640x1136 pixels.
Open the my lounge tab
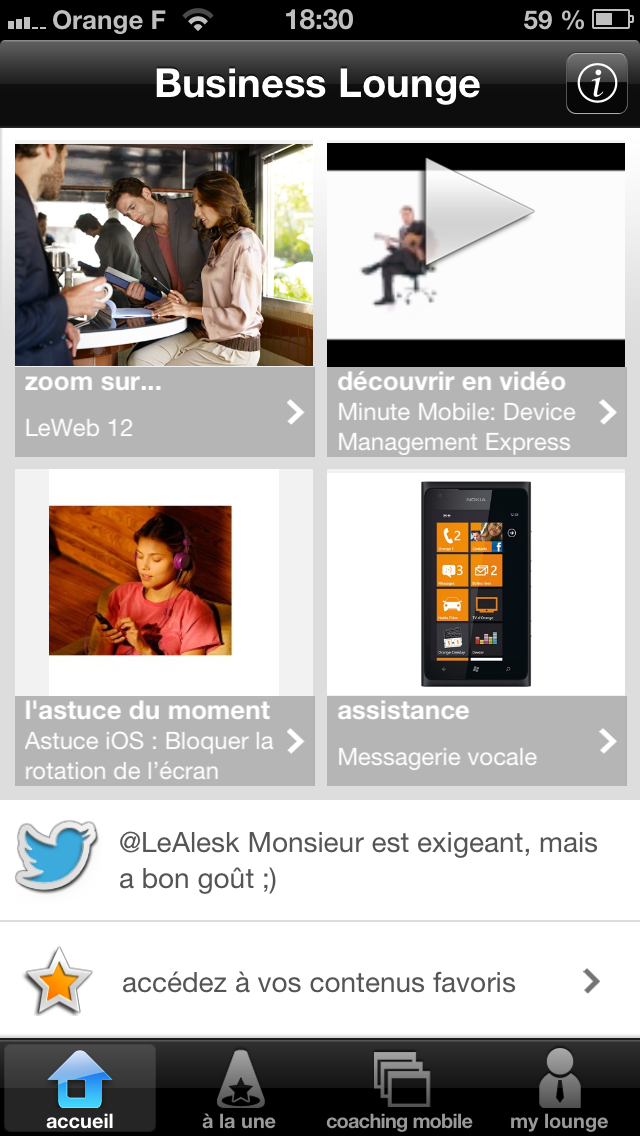tap(559, 1089)
